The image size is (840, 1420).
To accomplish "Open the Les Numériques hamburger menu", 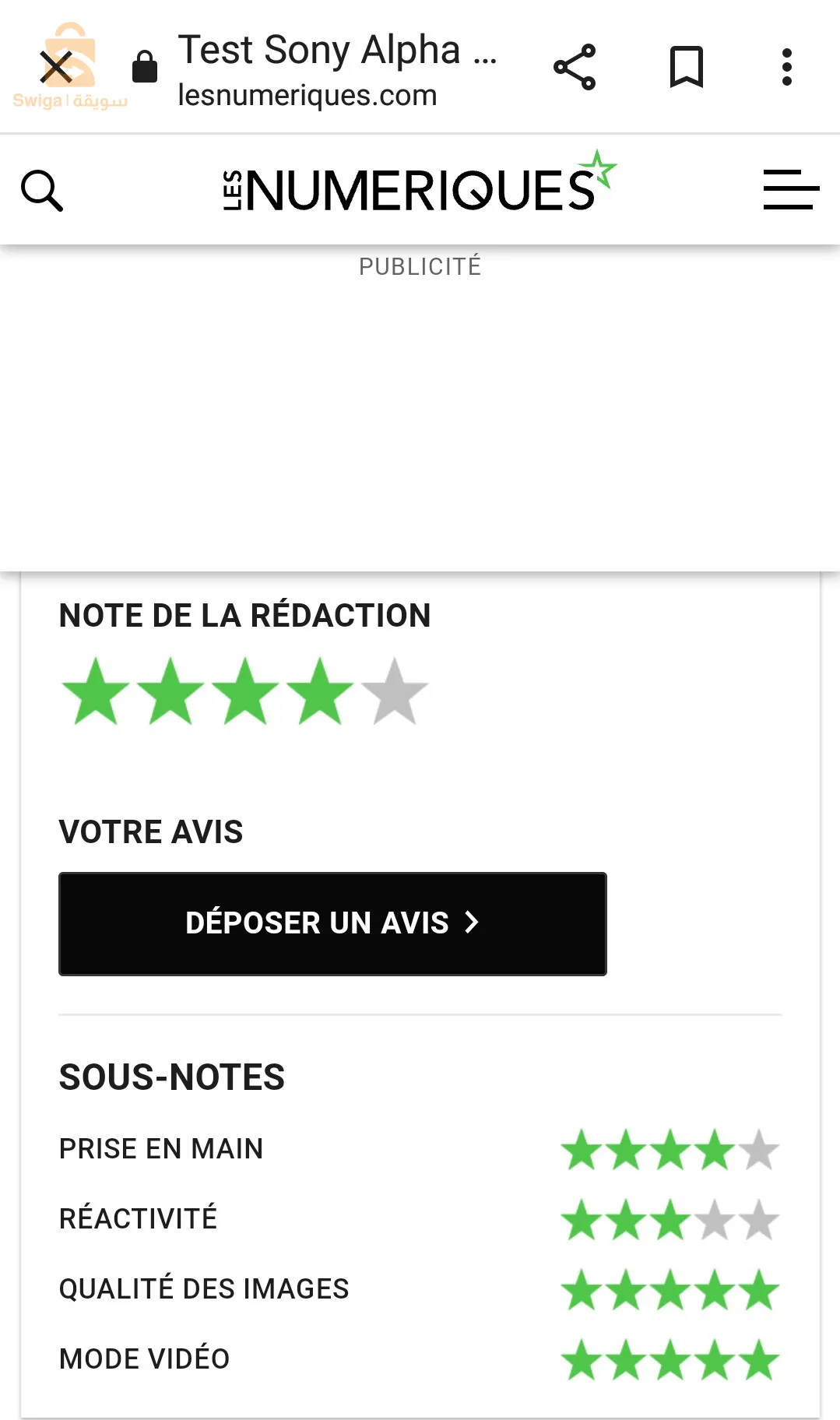I will [x=790, y=190].
